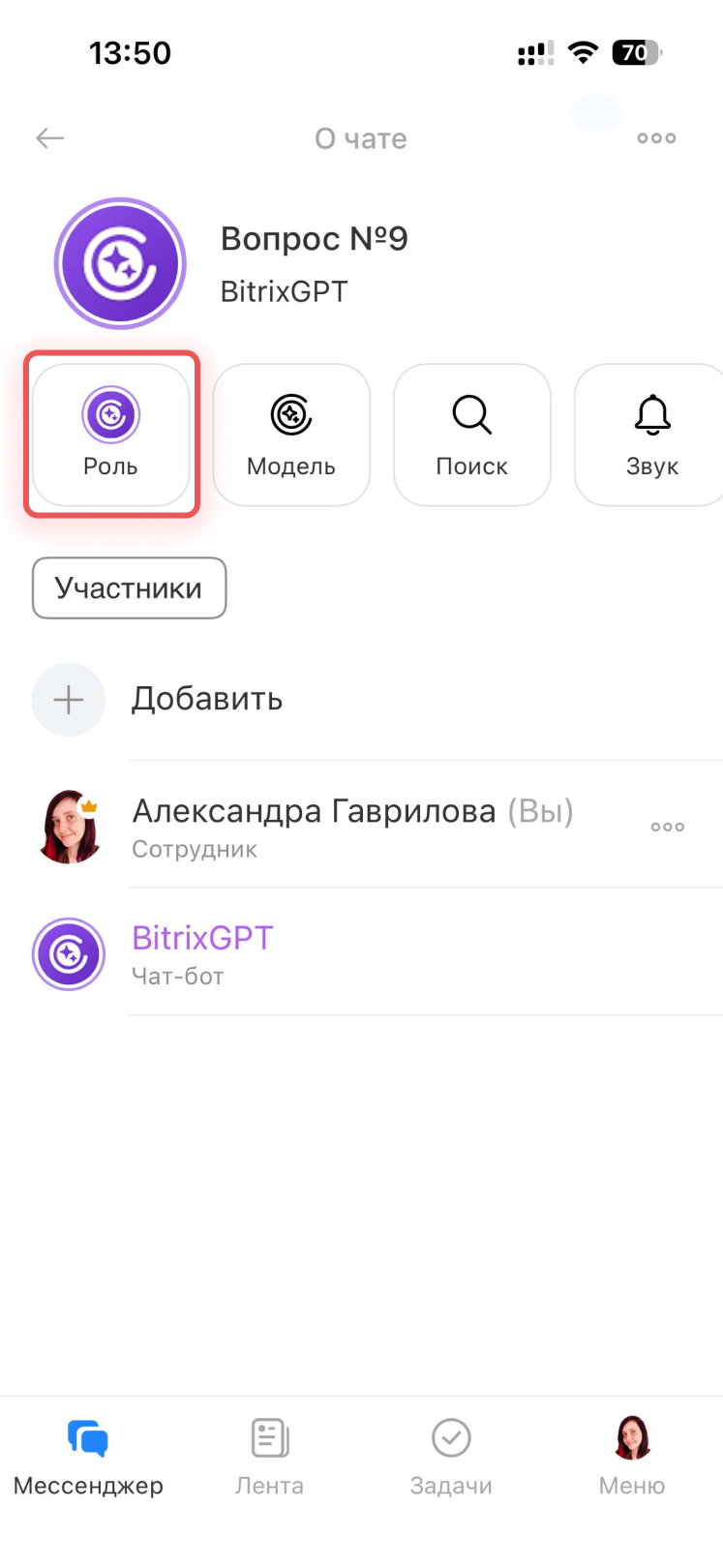Open the Меню tab

[x=632, y=1455]
